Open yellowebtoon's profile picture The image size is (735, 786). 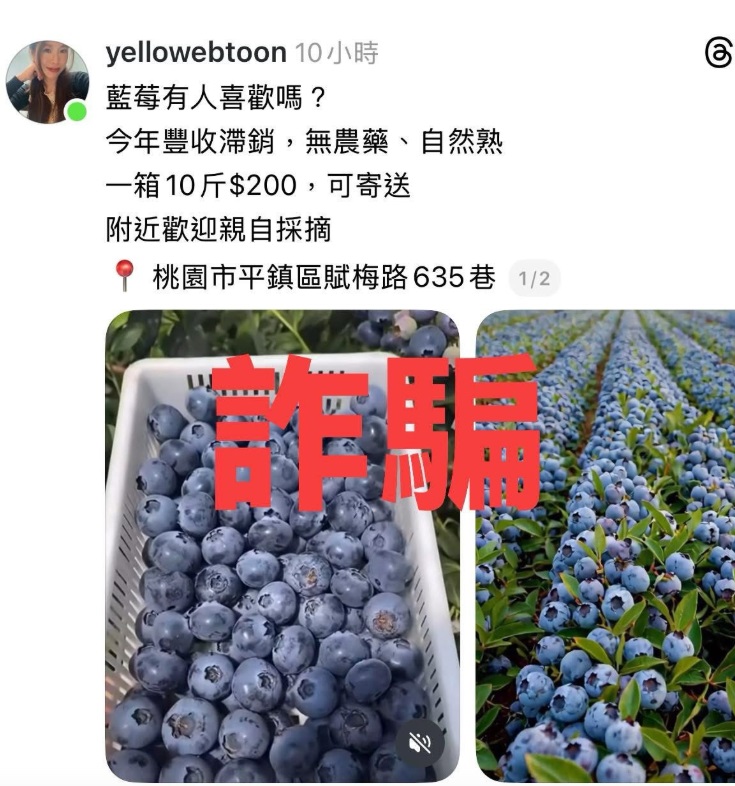pos(46,81)
